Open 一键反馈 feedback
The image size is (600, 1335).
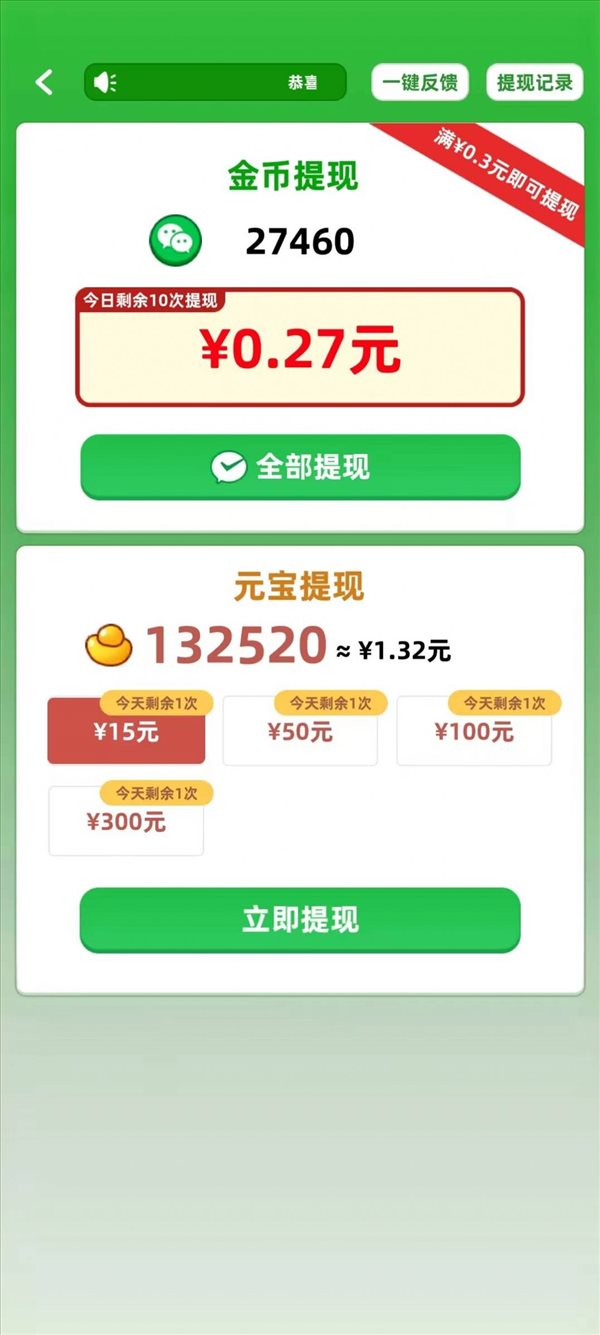pyautogui.click(x=420, y=82)
